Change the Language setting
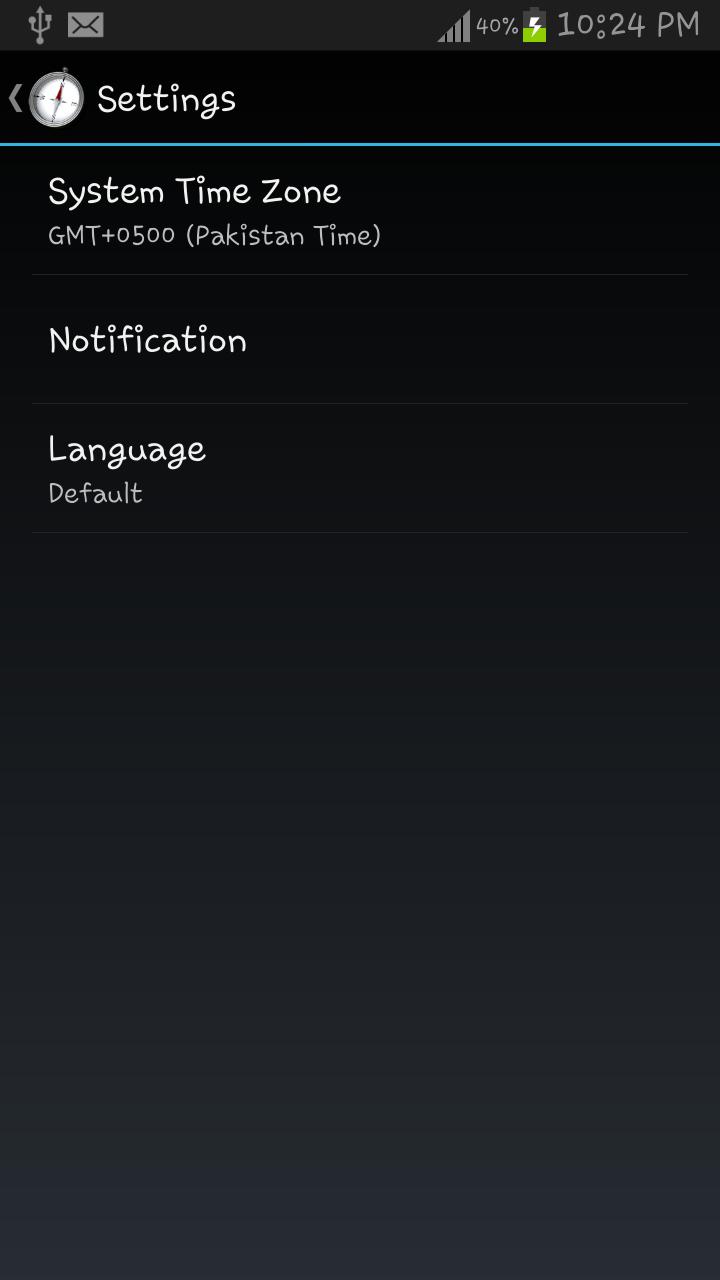 (x=360, y=468)
